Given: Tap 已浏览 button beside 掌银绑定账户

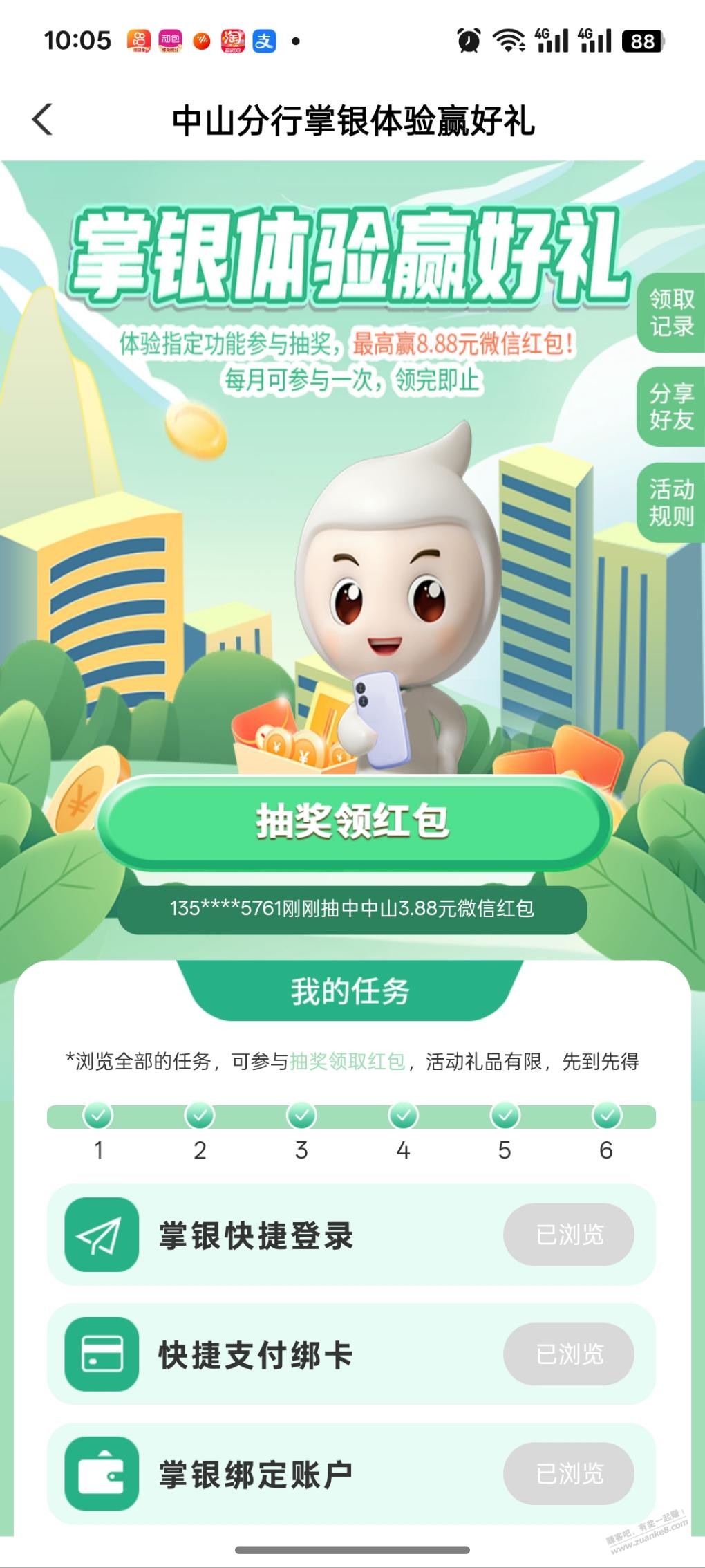Looking at the screenshot, I should [x=568, y=1474].
